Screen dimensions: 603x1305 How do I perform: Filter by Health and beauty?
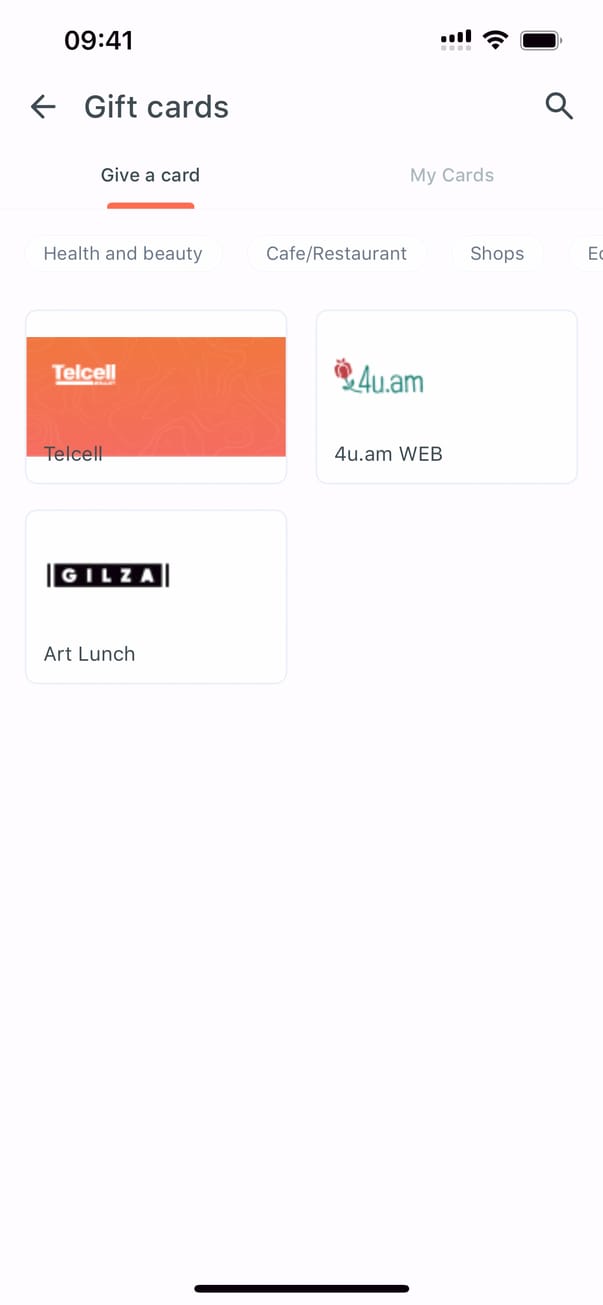[123, 253]
